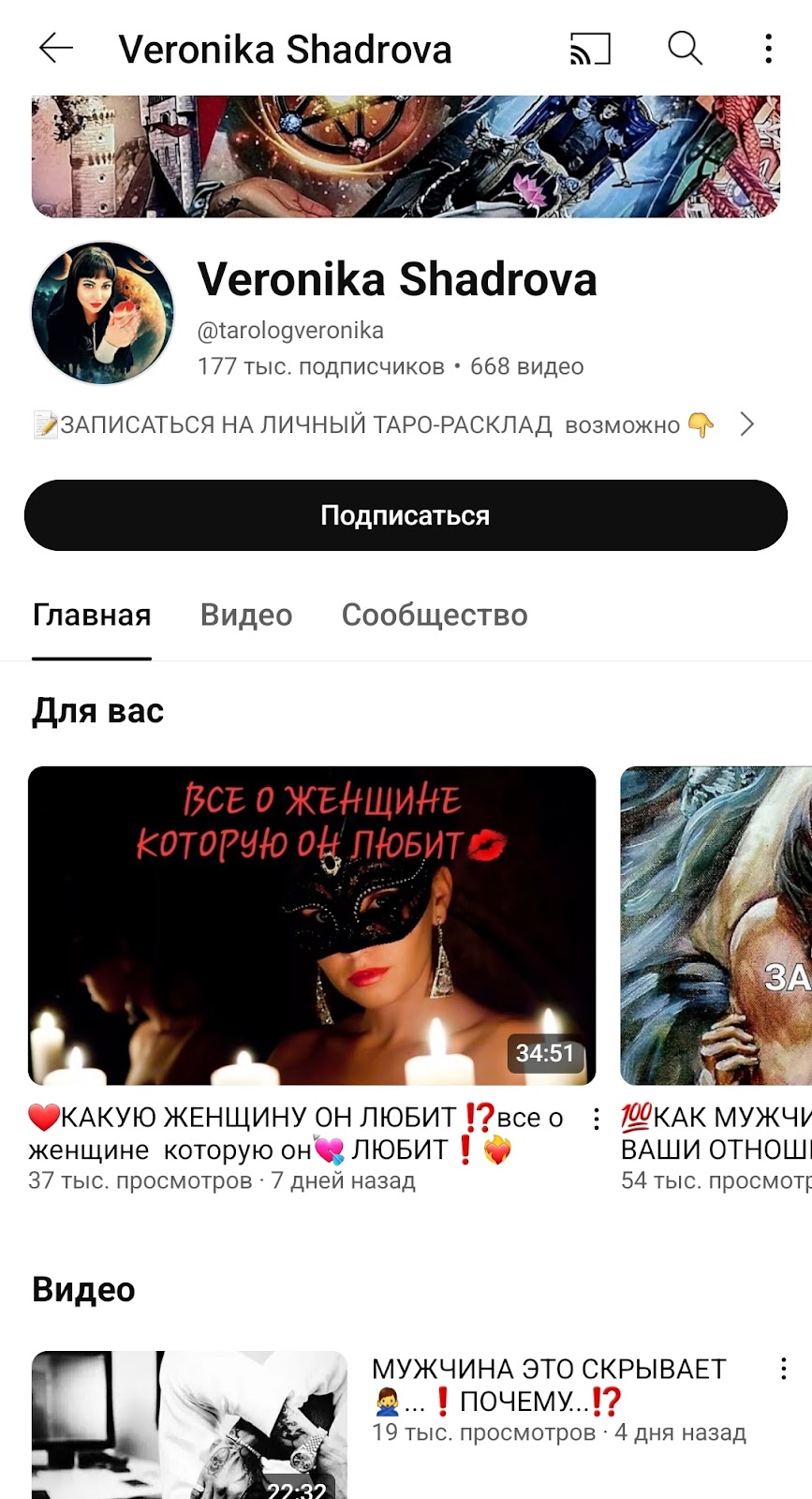Open the top-right overflow menu
This screenshot has height=1499, width=812.
pos(769,48)
